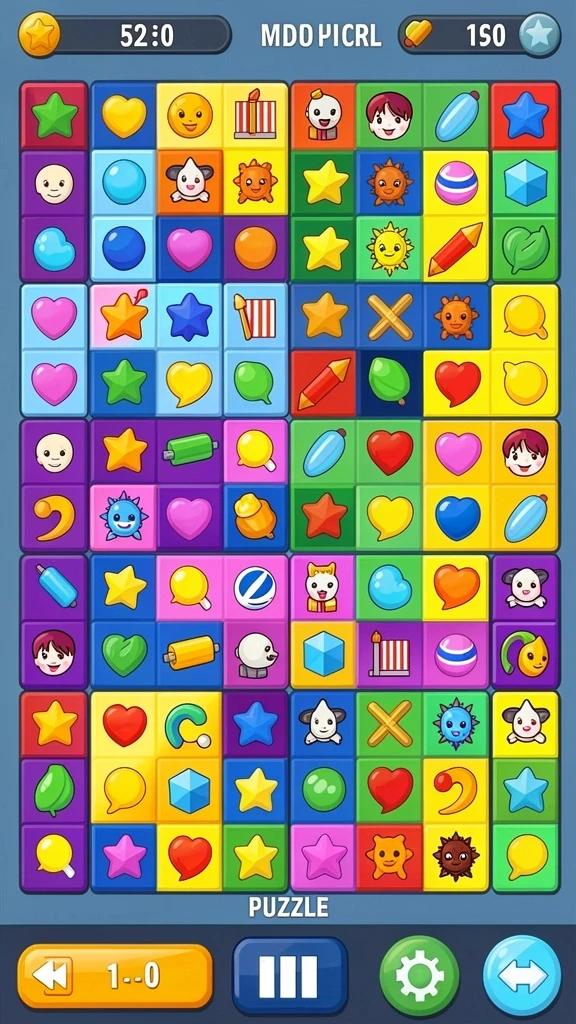Select the green star on the red tile

[x=55, y=116]
